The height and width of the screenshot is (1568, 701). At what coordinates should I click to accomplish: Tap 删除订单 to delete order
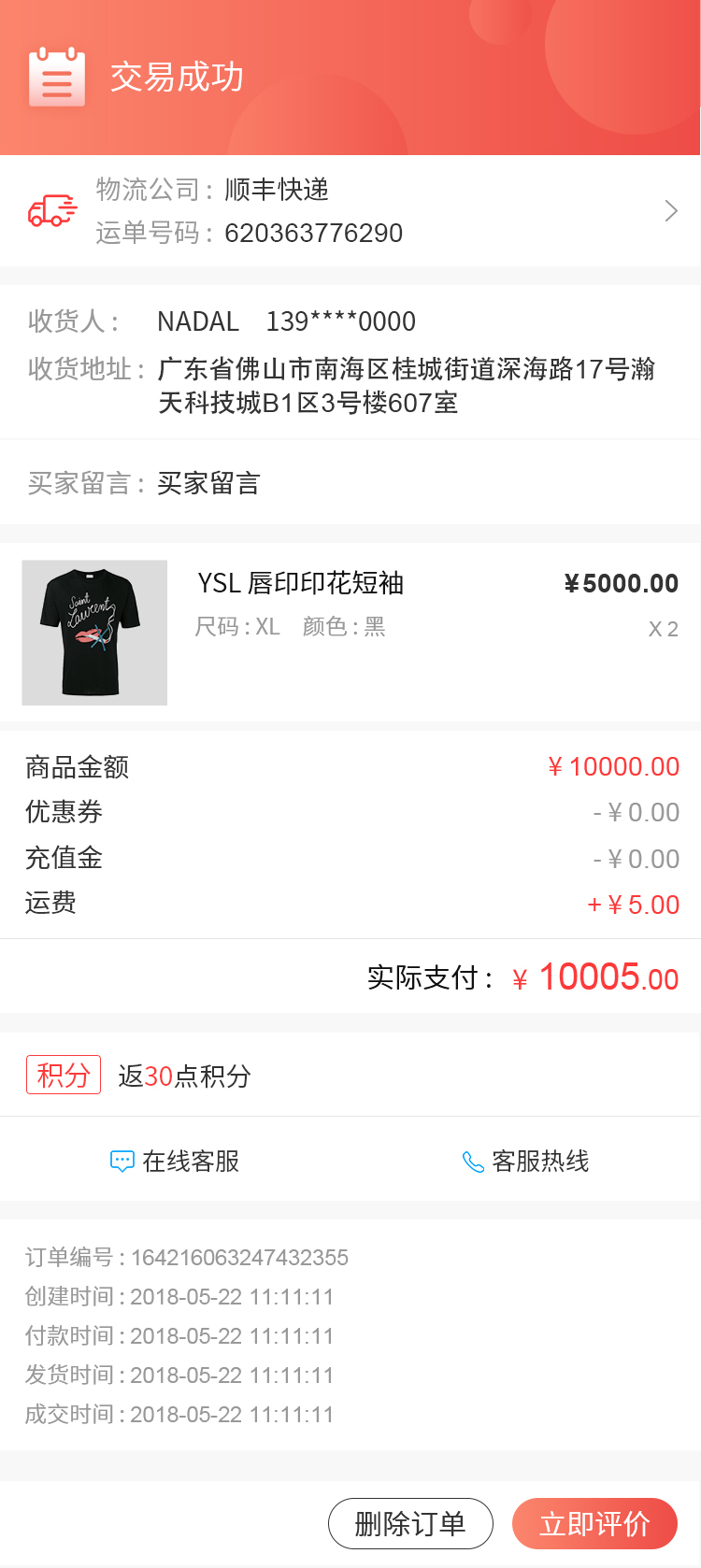(410, 1523)
